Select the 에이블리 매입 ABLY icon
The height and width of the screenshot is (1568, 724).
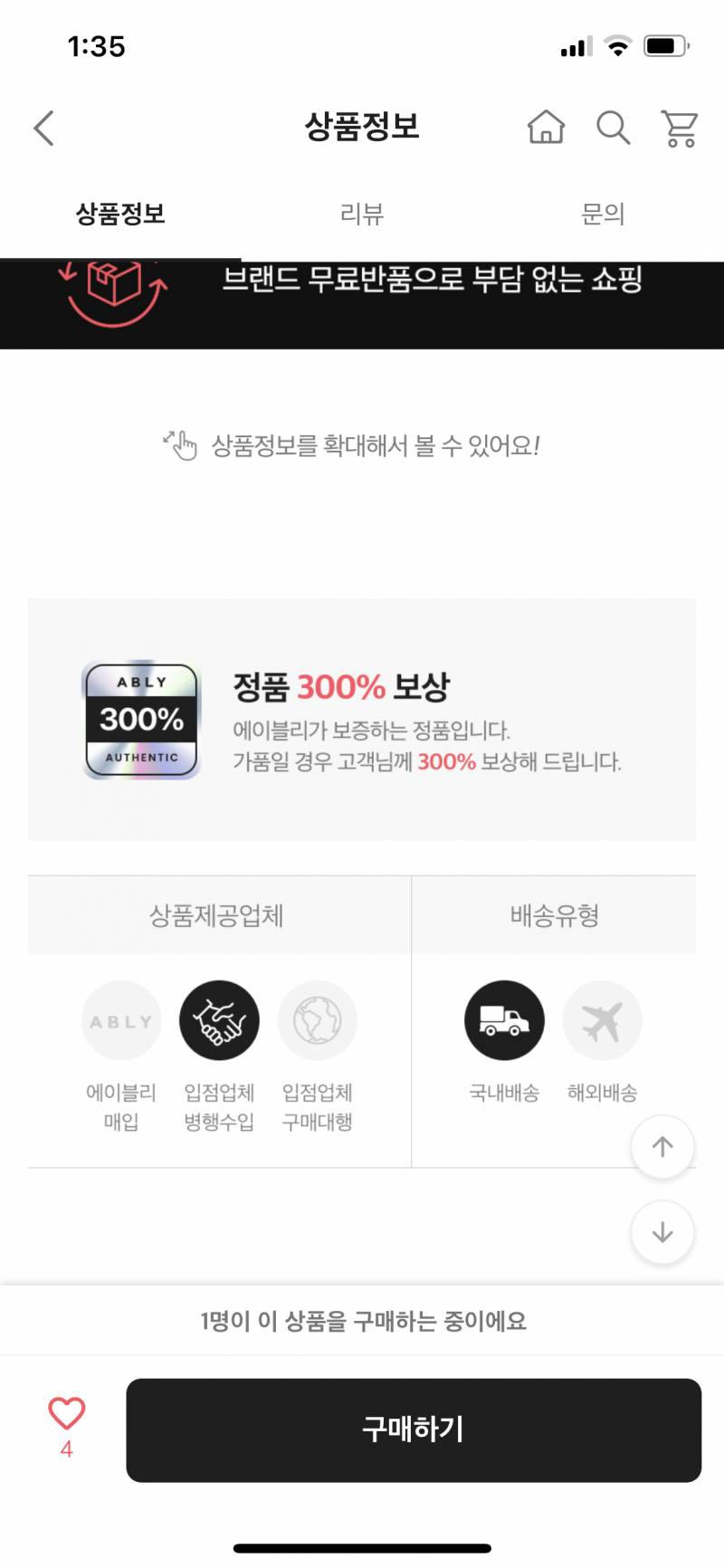(121, 1019)
